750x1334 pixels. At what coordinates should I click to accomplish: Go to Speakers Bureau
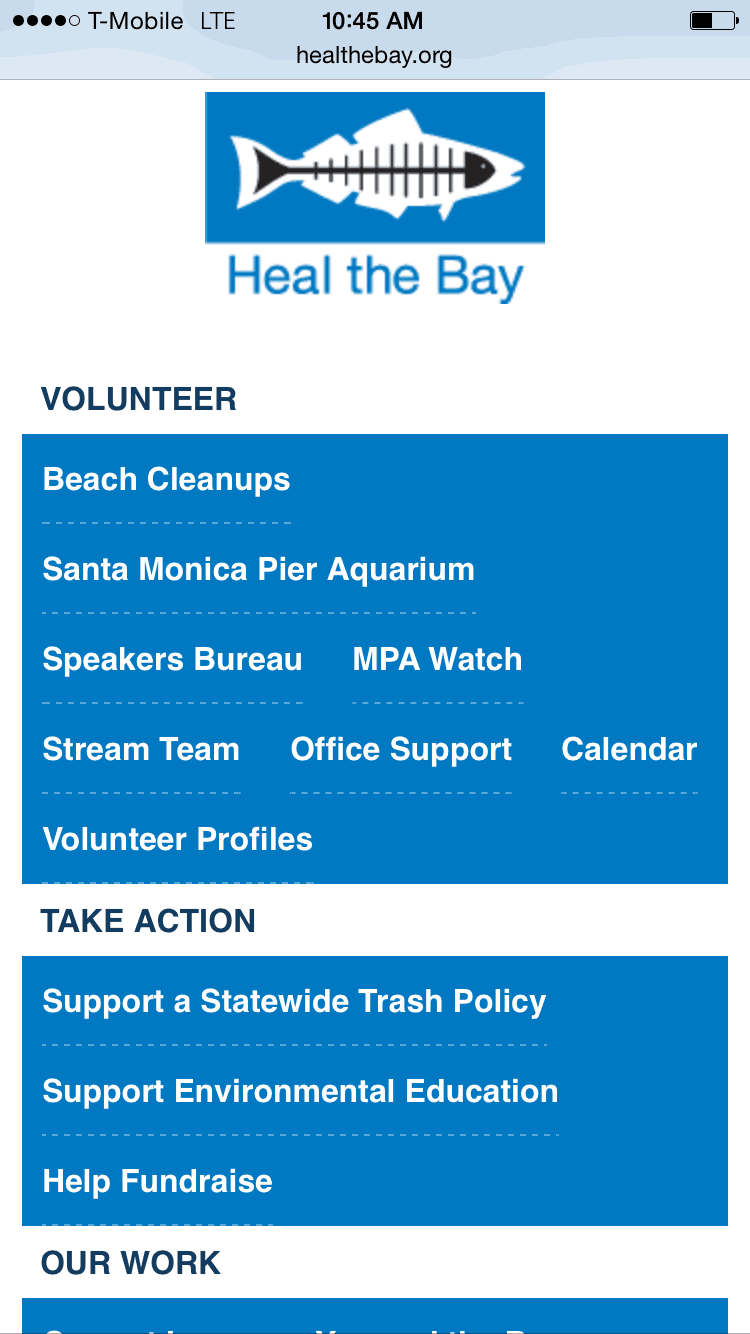(172, 660)
